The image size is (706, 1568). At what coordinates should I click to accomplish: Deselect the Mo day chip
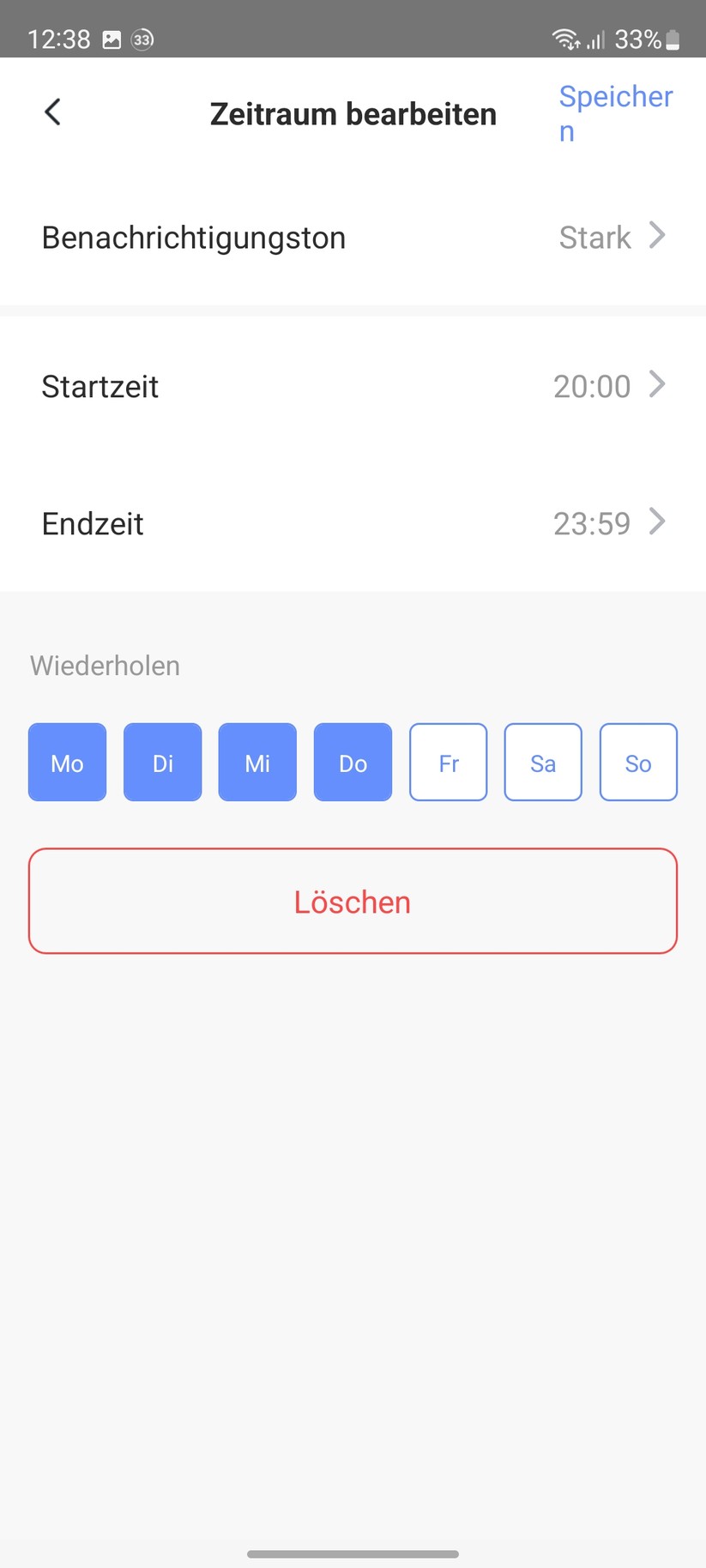(67, 763)
